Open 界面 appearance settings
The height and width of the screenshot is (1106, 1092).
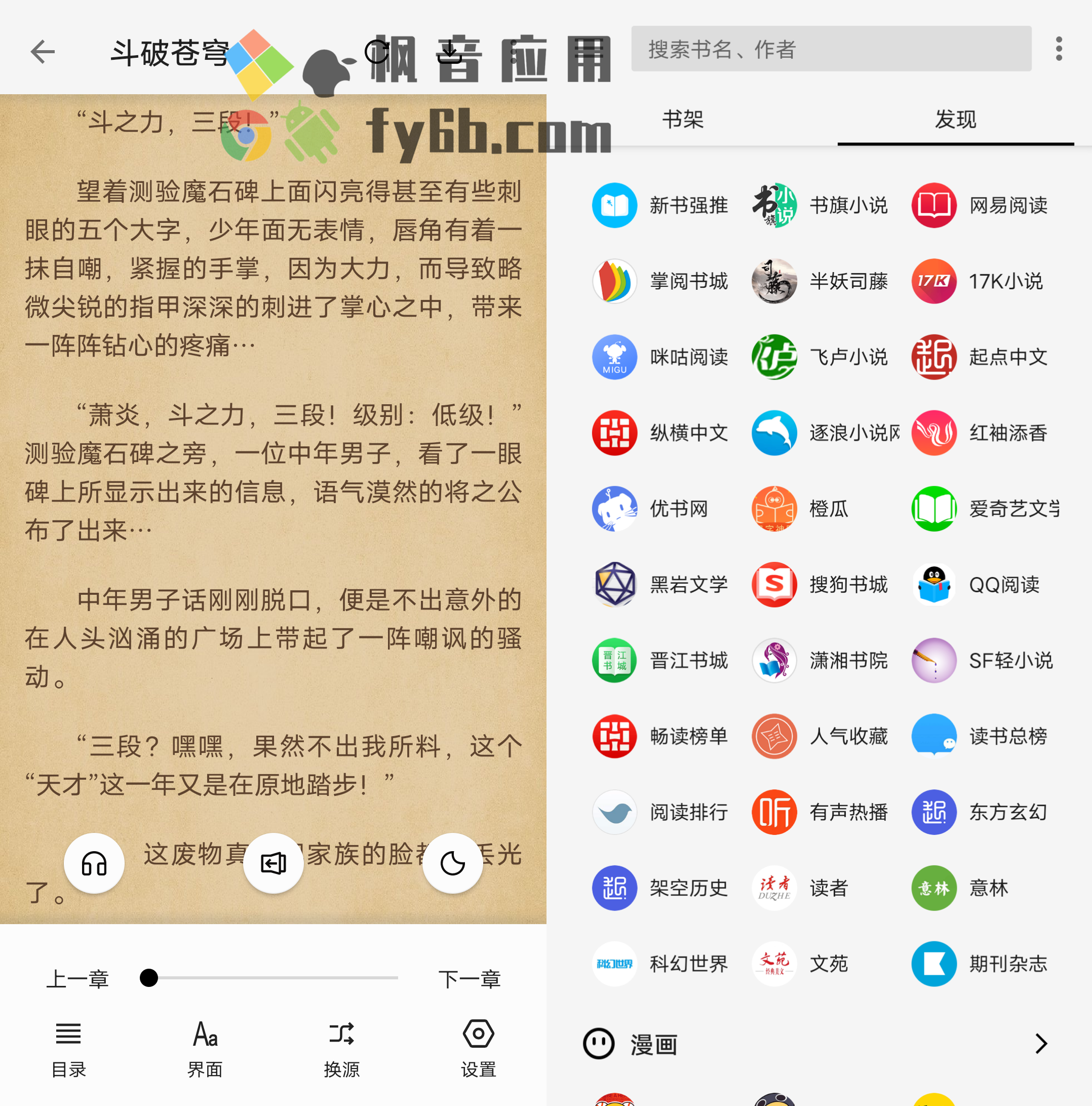click(x=205, y=1049)
